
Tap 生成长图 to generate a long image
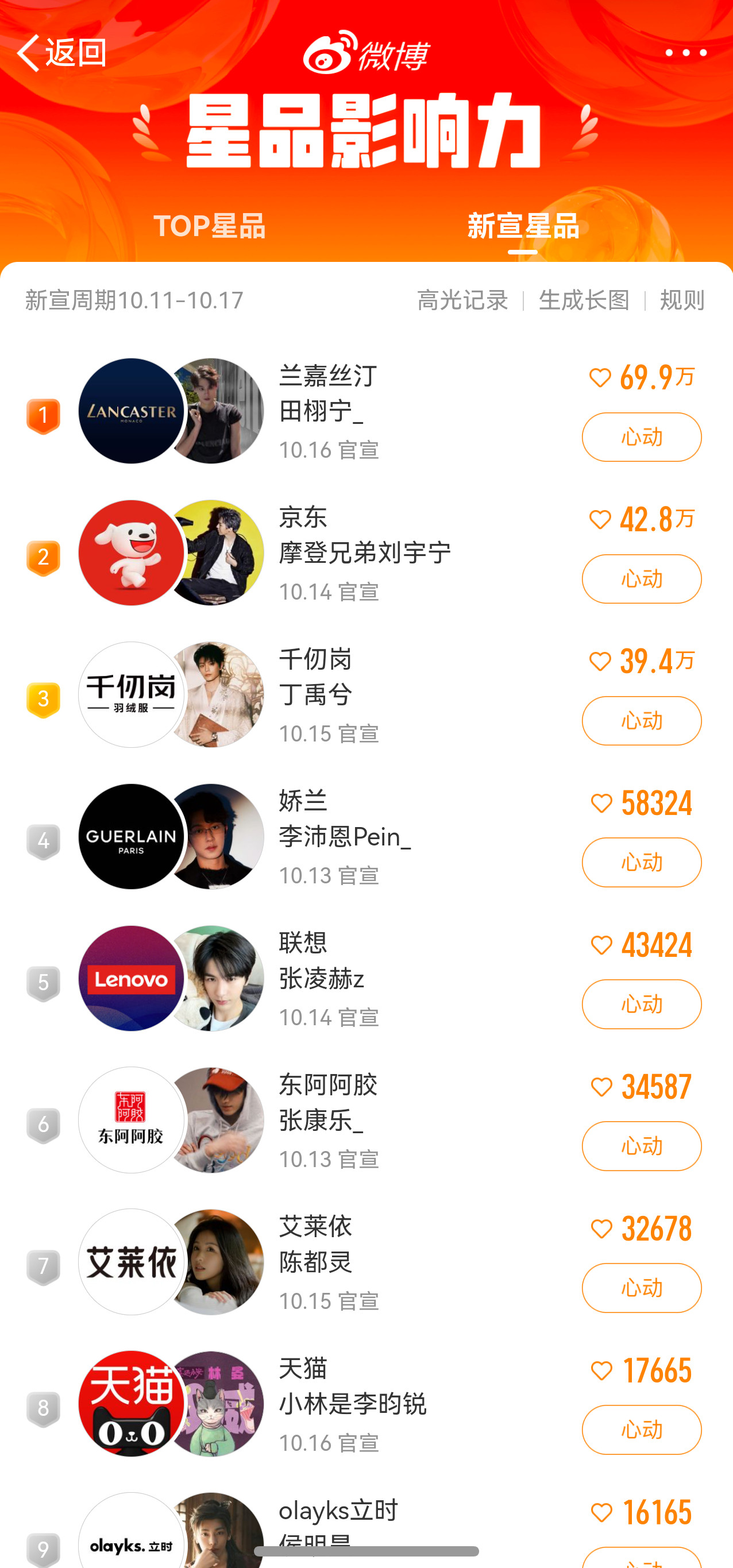[584, 300]
